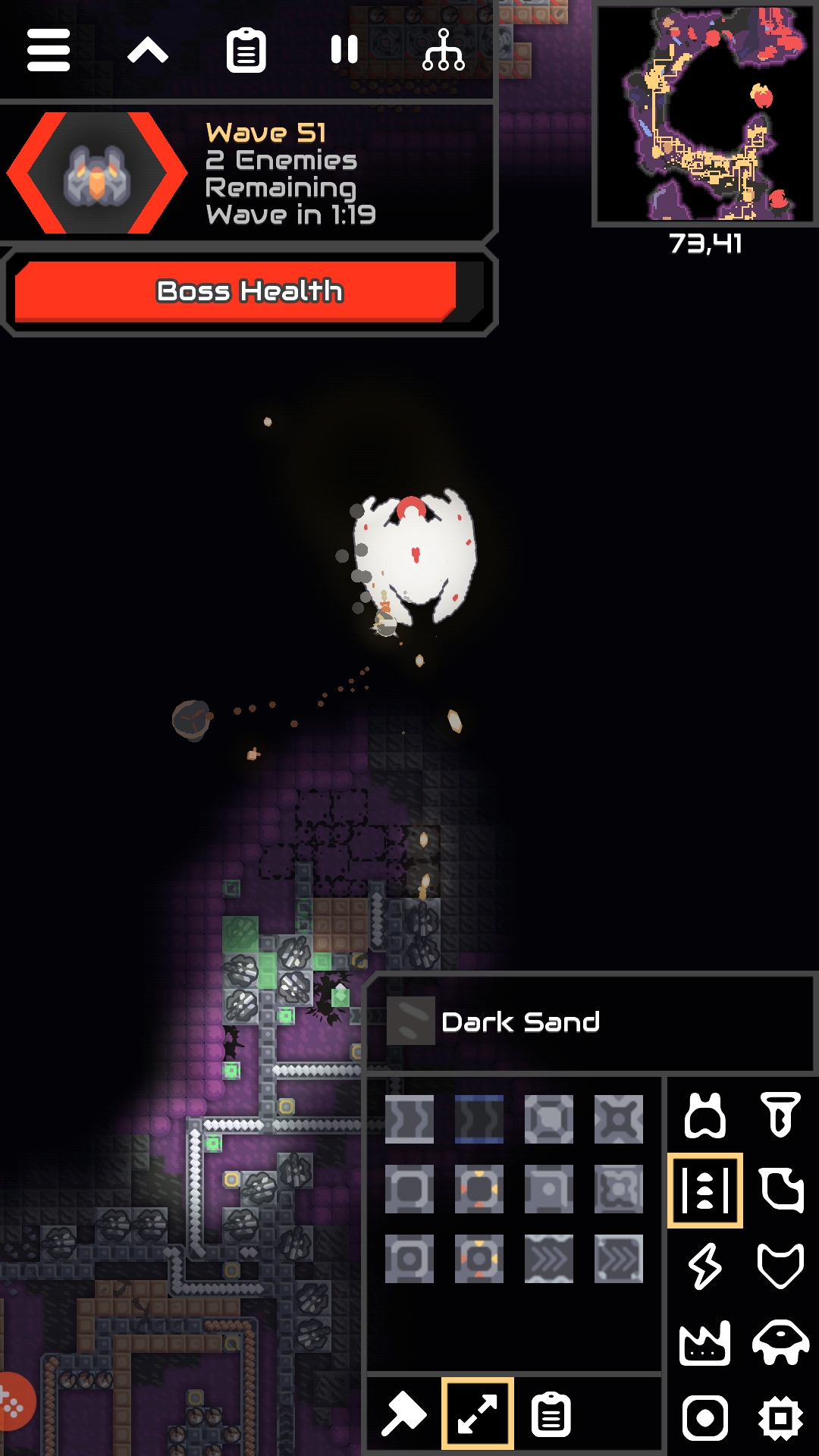The height and width of the screenshot is (1456, 819).
Task: Select the crafting factory category
Action: pyautogui.click(x=705, y=1342)
